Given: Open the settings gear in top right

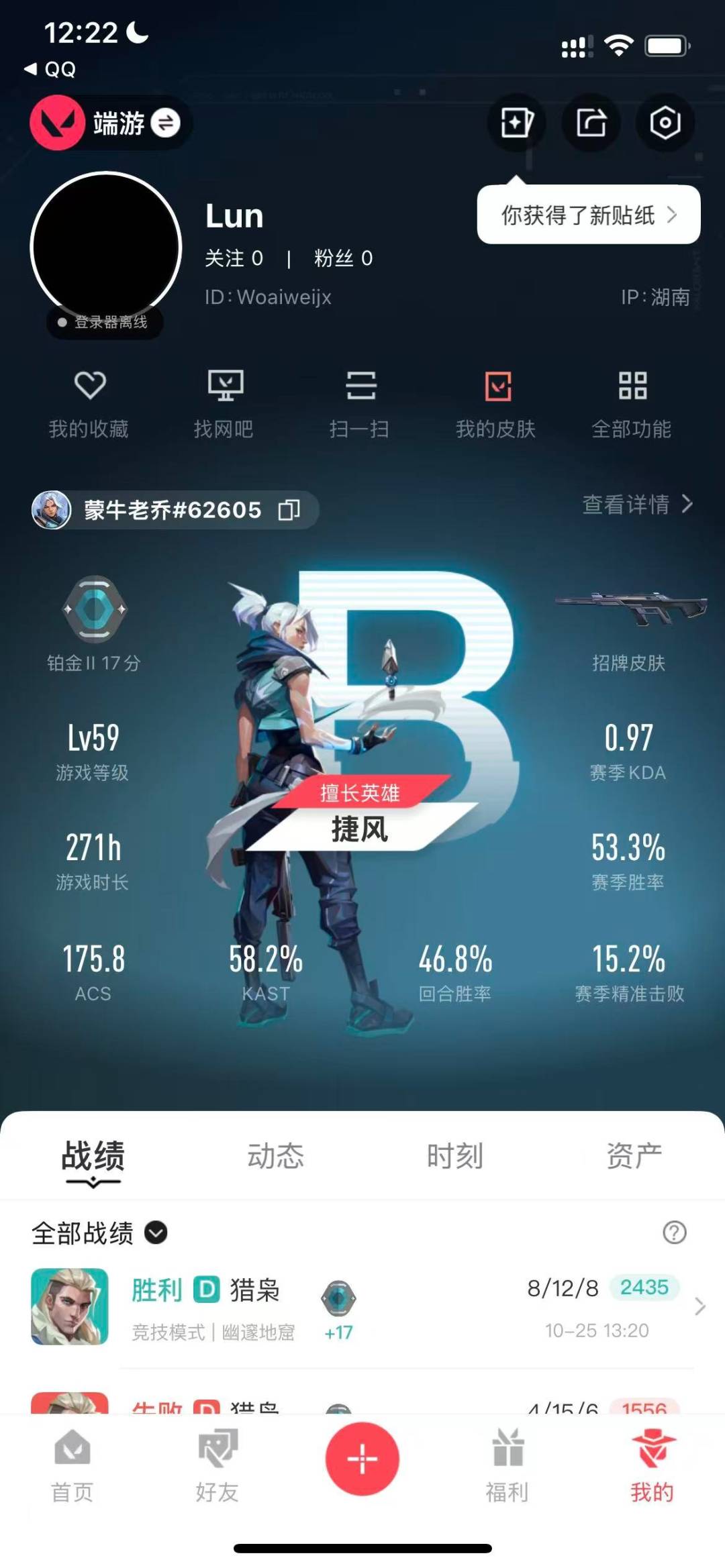Looking at the screenshot, I should [x=664, y=123].
